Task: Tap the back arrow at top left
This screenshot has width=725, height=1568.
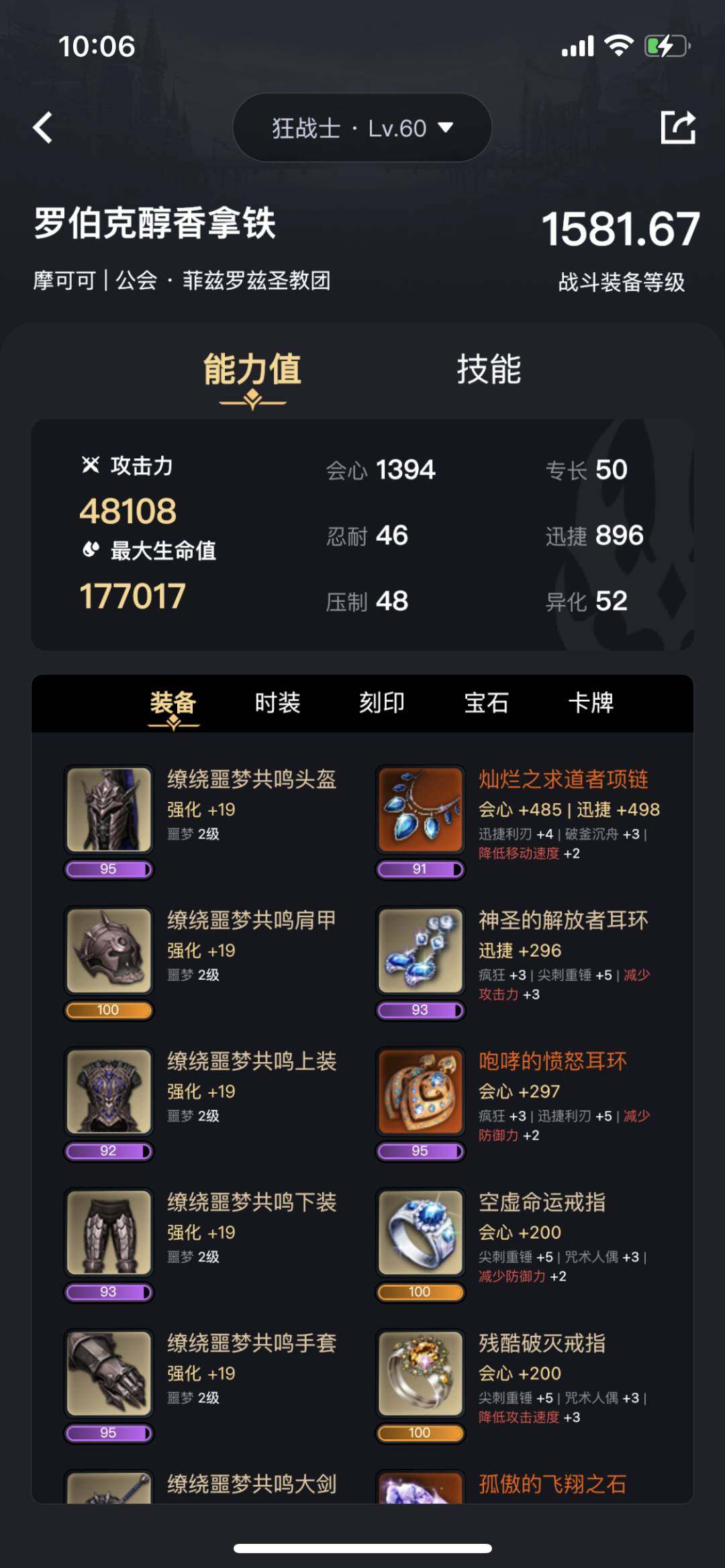Action: click(44, 127)
